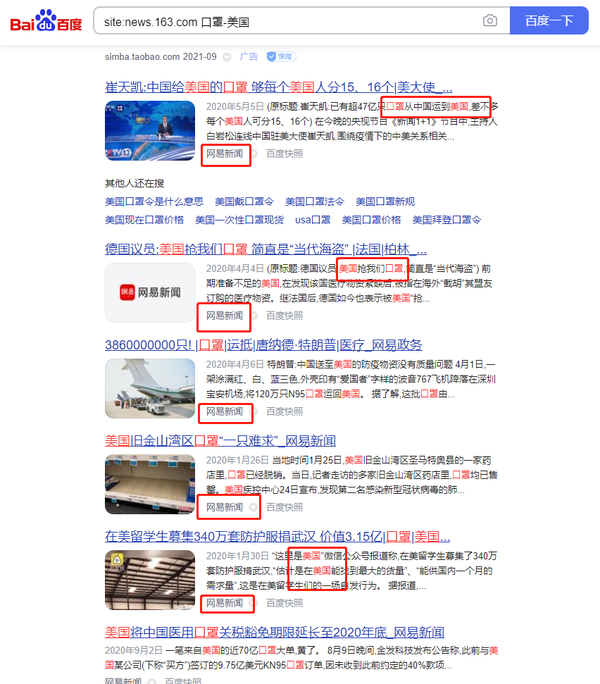The width and height of the screenshot is (600, 684).
Task: Open image search camera icon
Action: click(490, 20)
